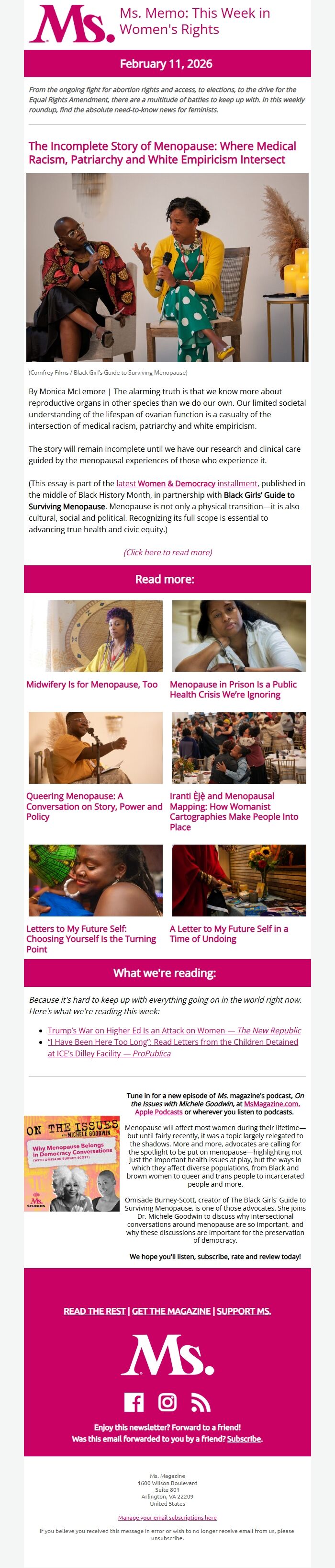Visit Ms. Magazine's Facebook page
This screenshot has width=335, height=1568.
[x=134, y=1402]
